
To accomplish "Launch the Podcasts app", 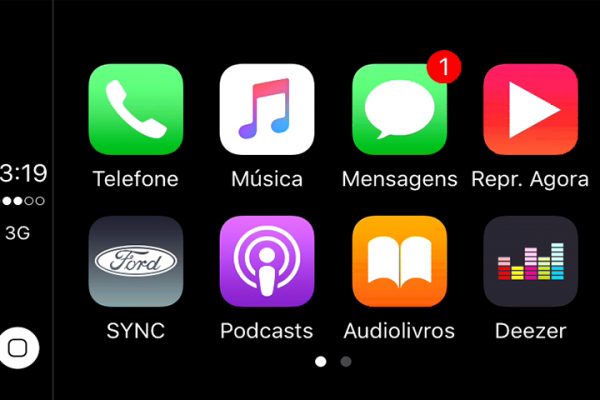I will click(x=266, y=261).
